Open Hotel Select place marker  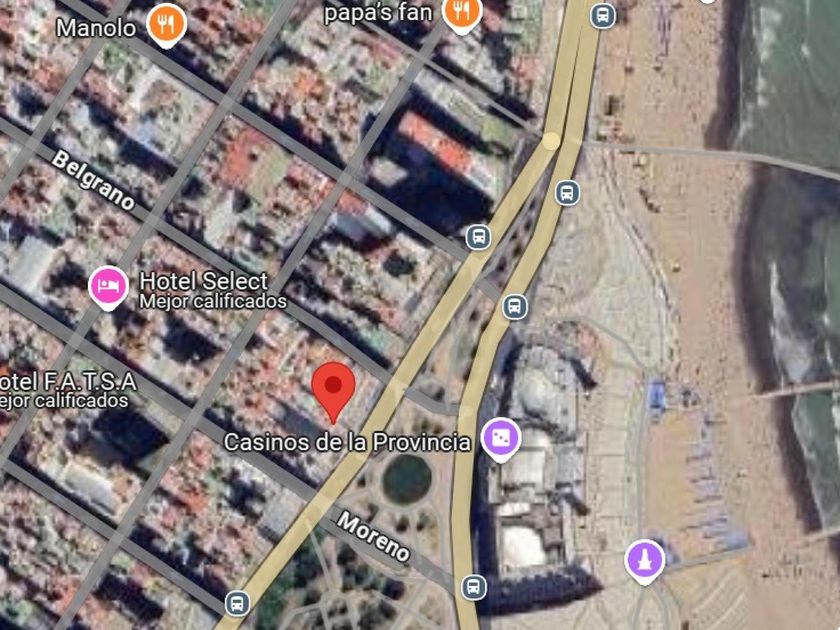click(x=109, y=287)
